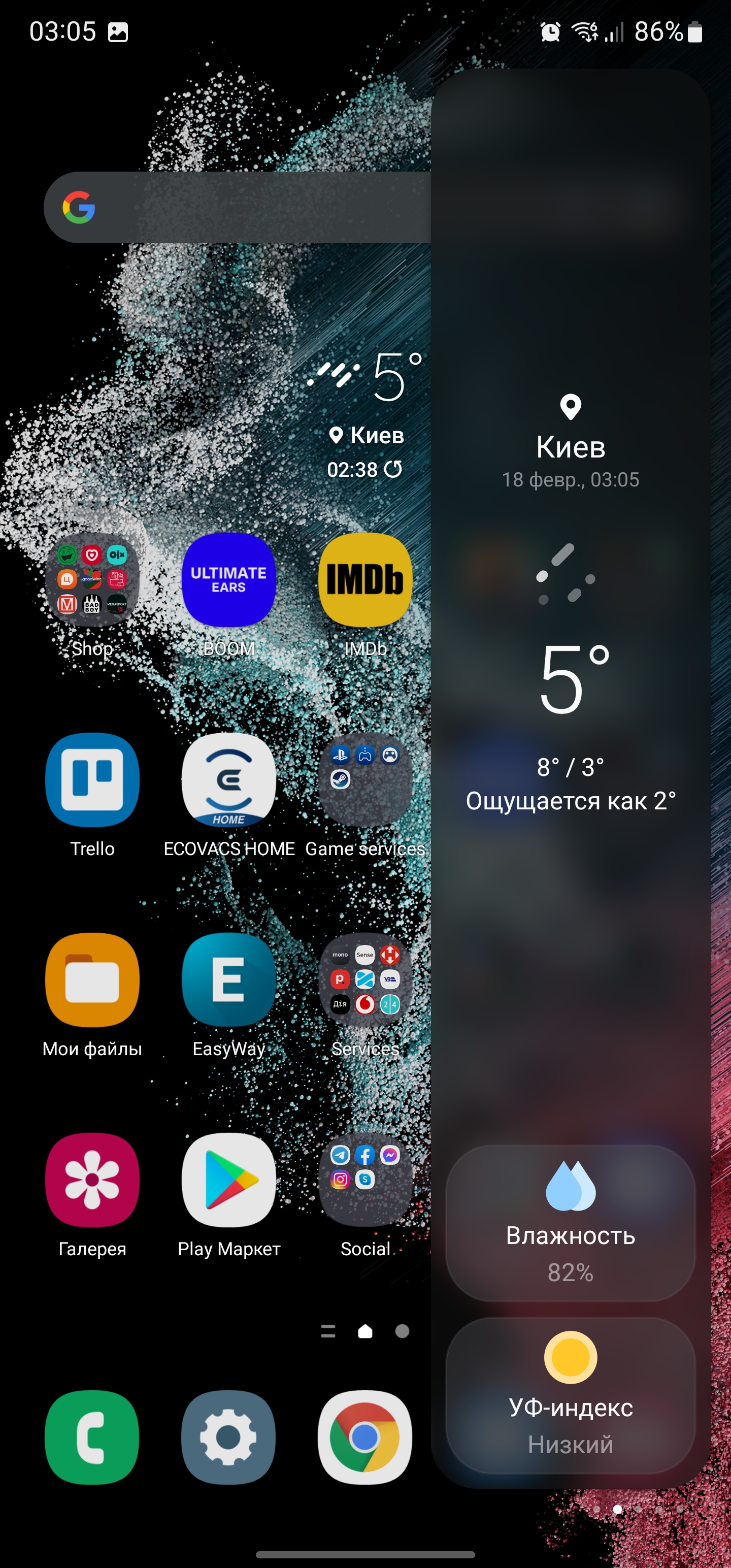Open Галерея gallery app
This screenshot has height=1568, width=731.
click(x=92, y=1180)
